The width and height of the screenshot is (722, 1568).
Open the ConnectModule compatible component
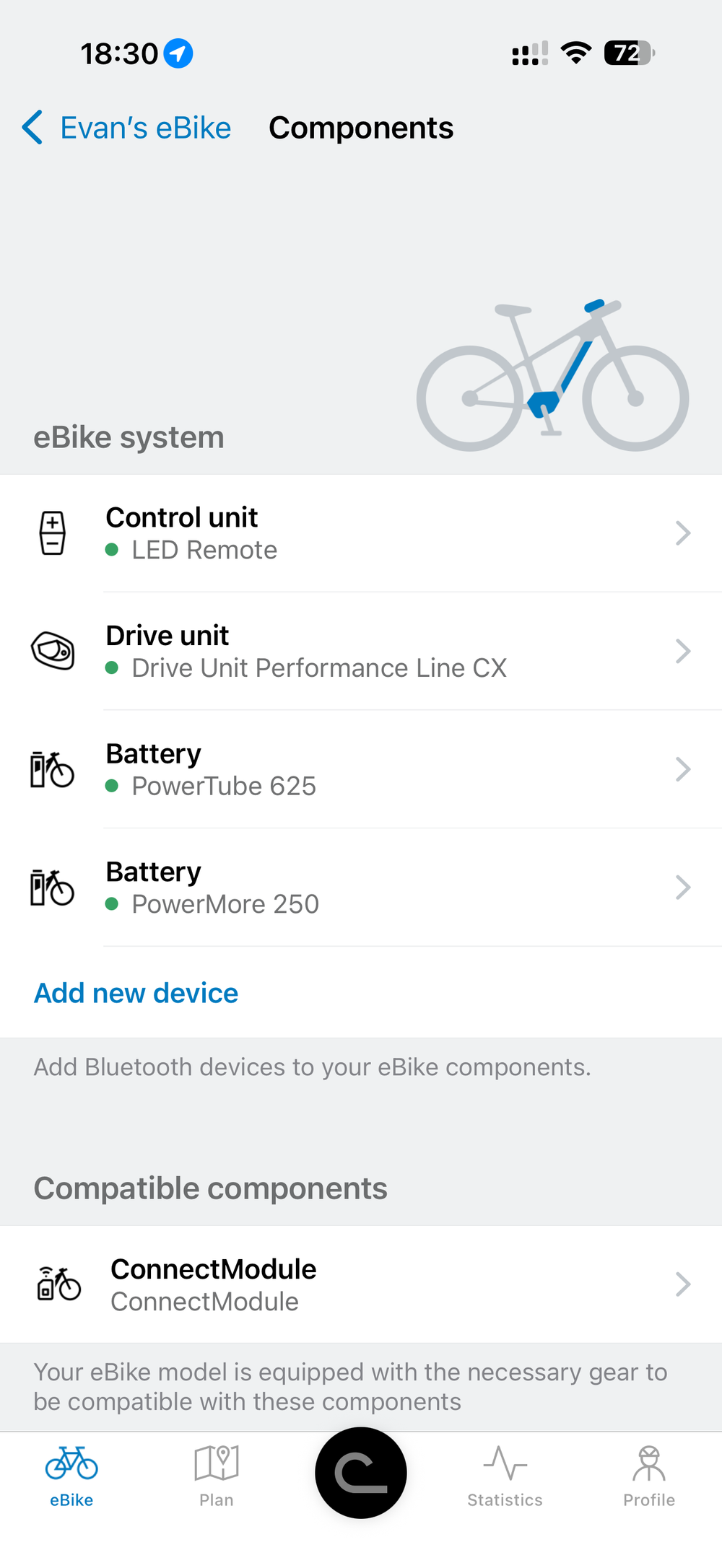point(361,1284)
